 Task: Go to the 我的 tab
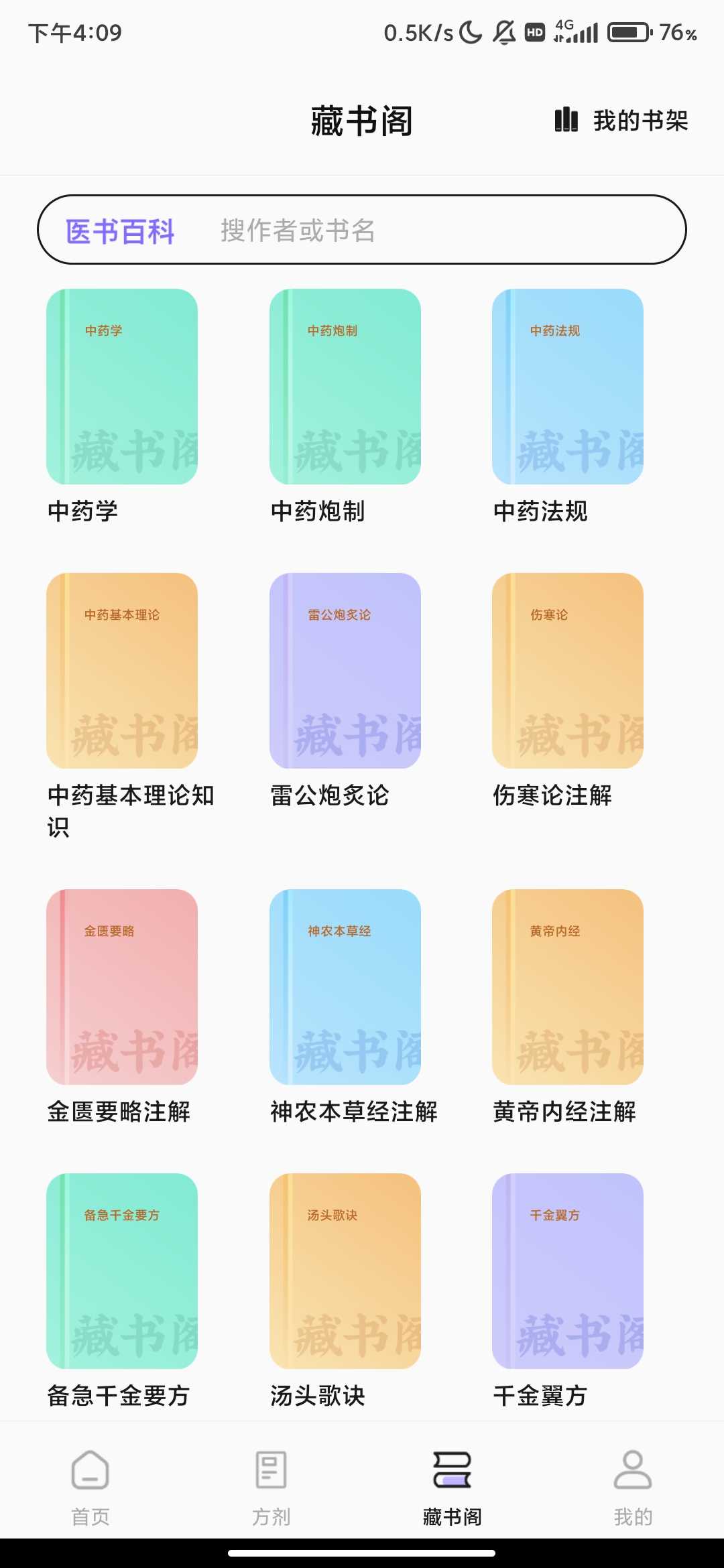(x=633, y=1488)
